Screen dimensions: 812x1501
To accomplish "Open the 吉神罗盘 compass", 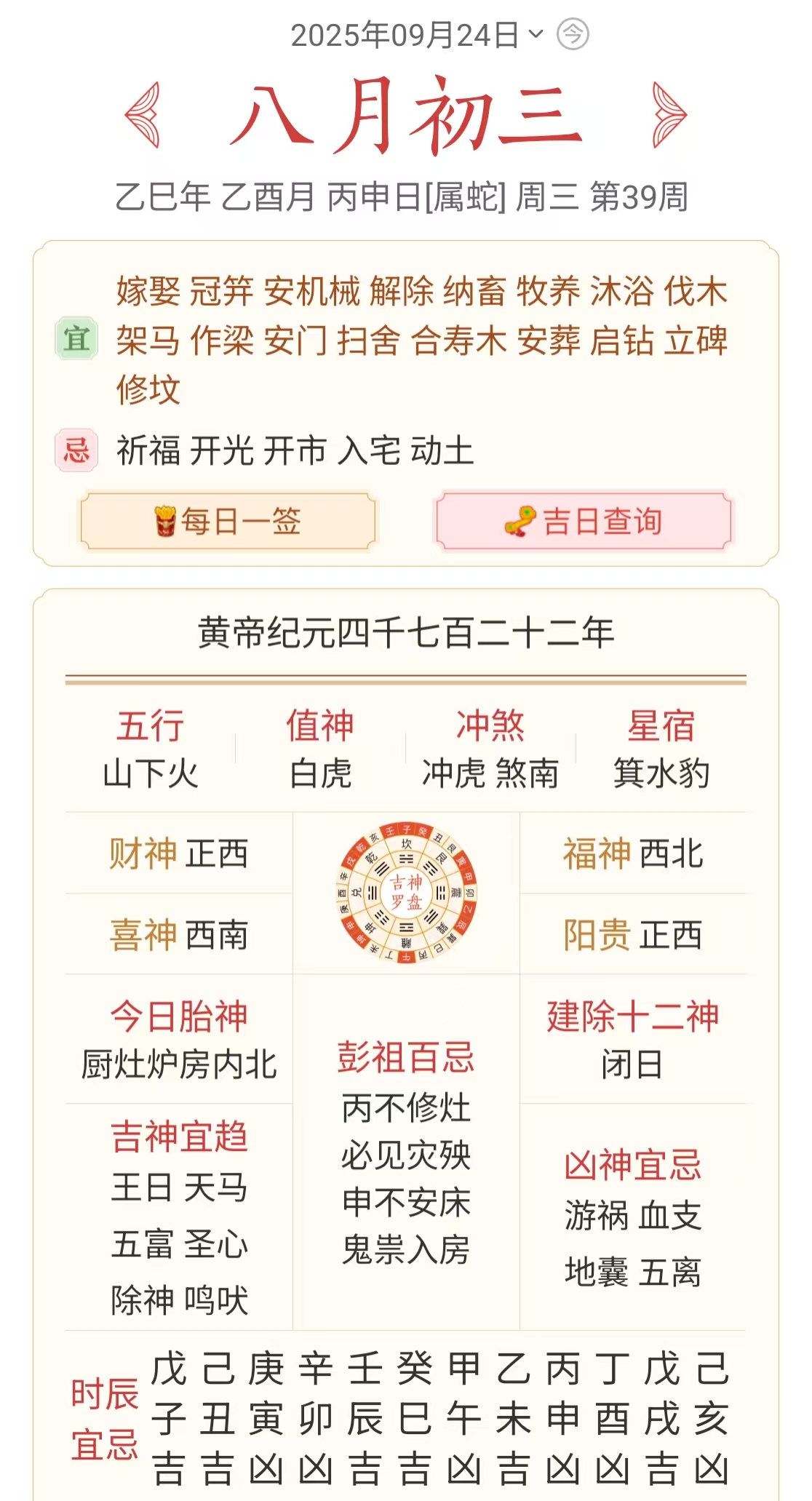I will 406,893.
